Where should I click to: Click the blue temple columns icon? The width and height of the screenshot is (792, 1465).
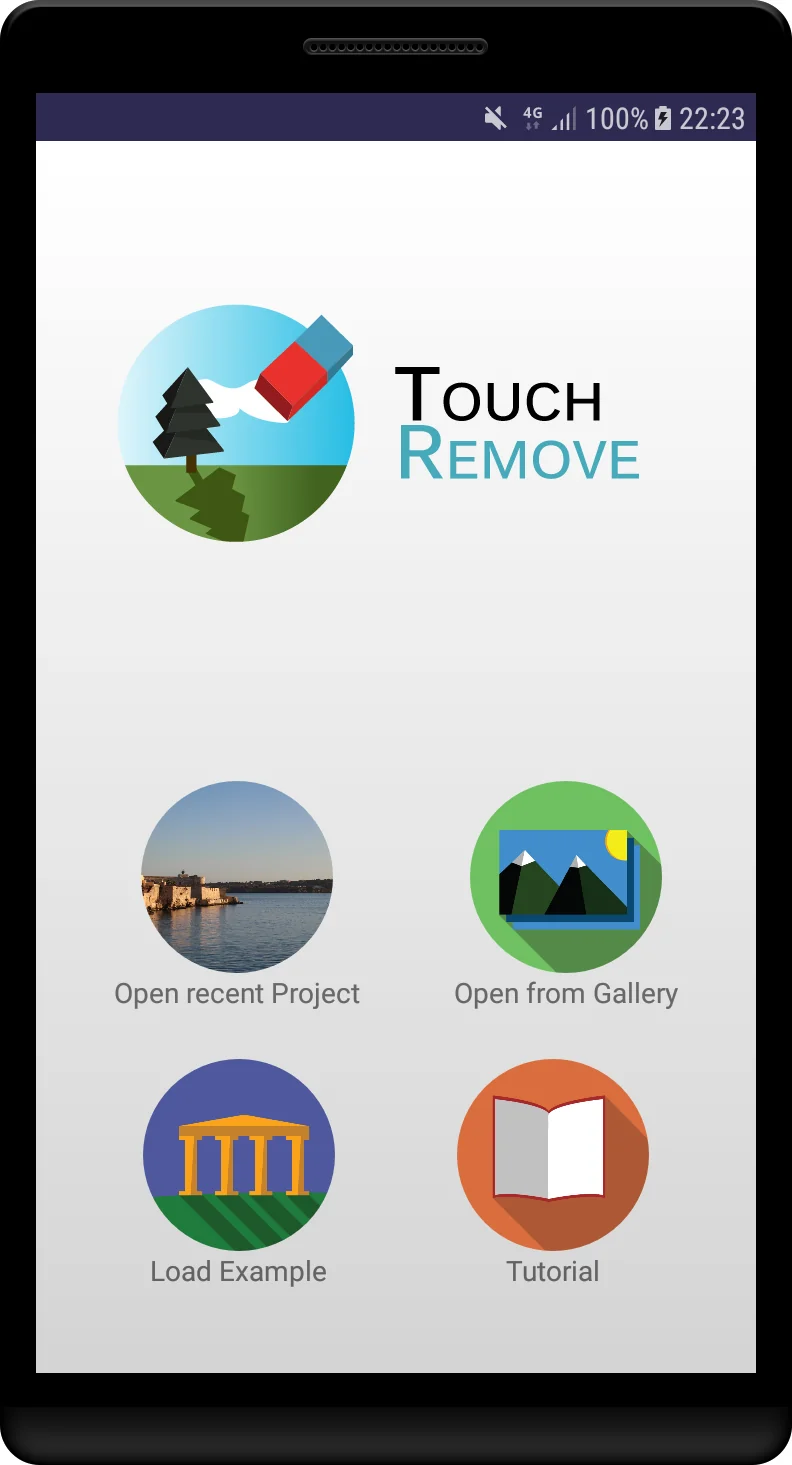238,1154
